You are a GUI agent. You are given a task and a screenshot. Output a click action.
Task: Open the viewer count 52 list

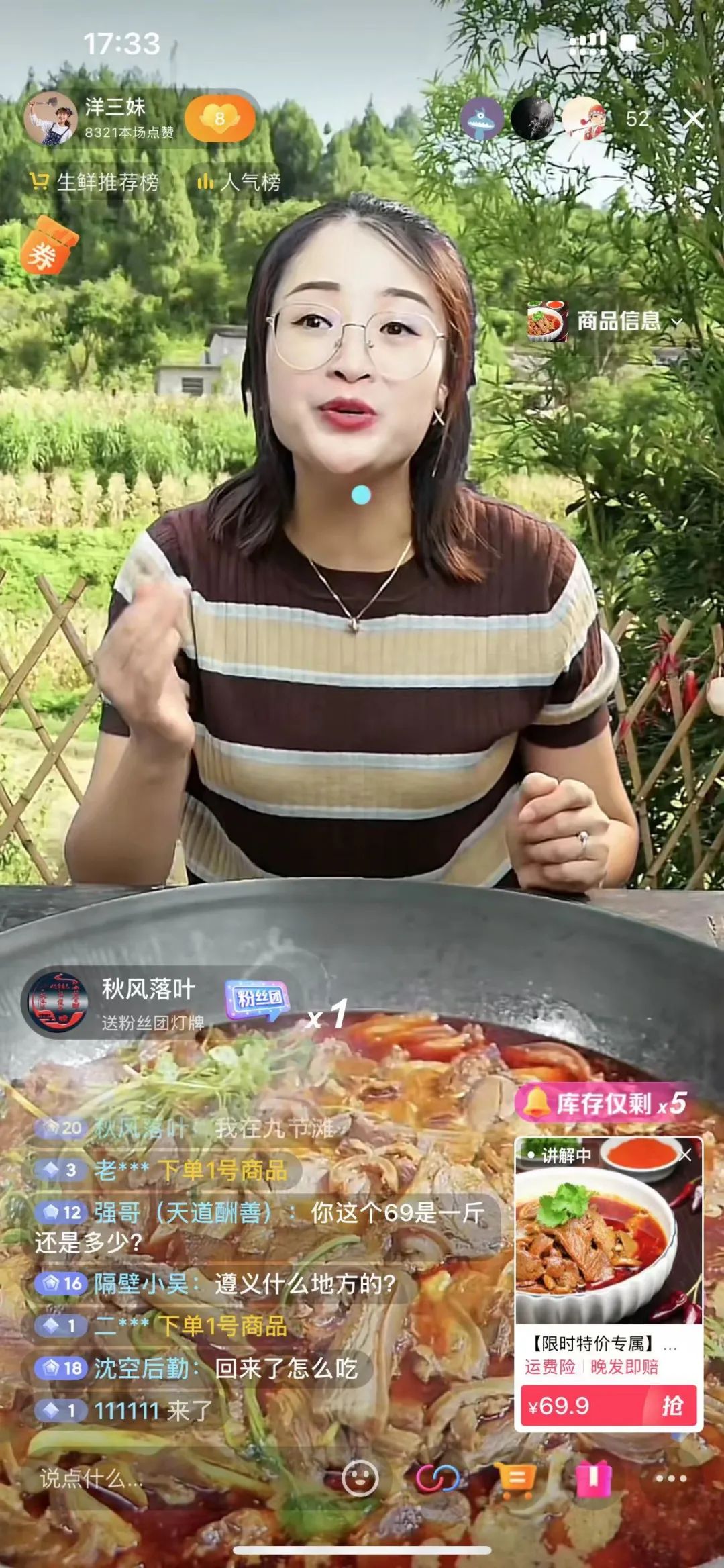tap(636, 119)
